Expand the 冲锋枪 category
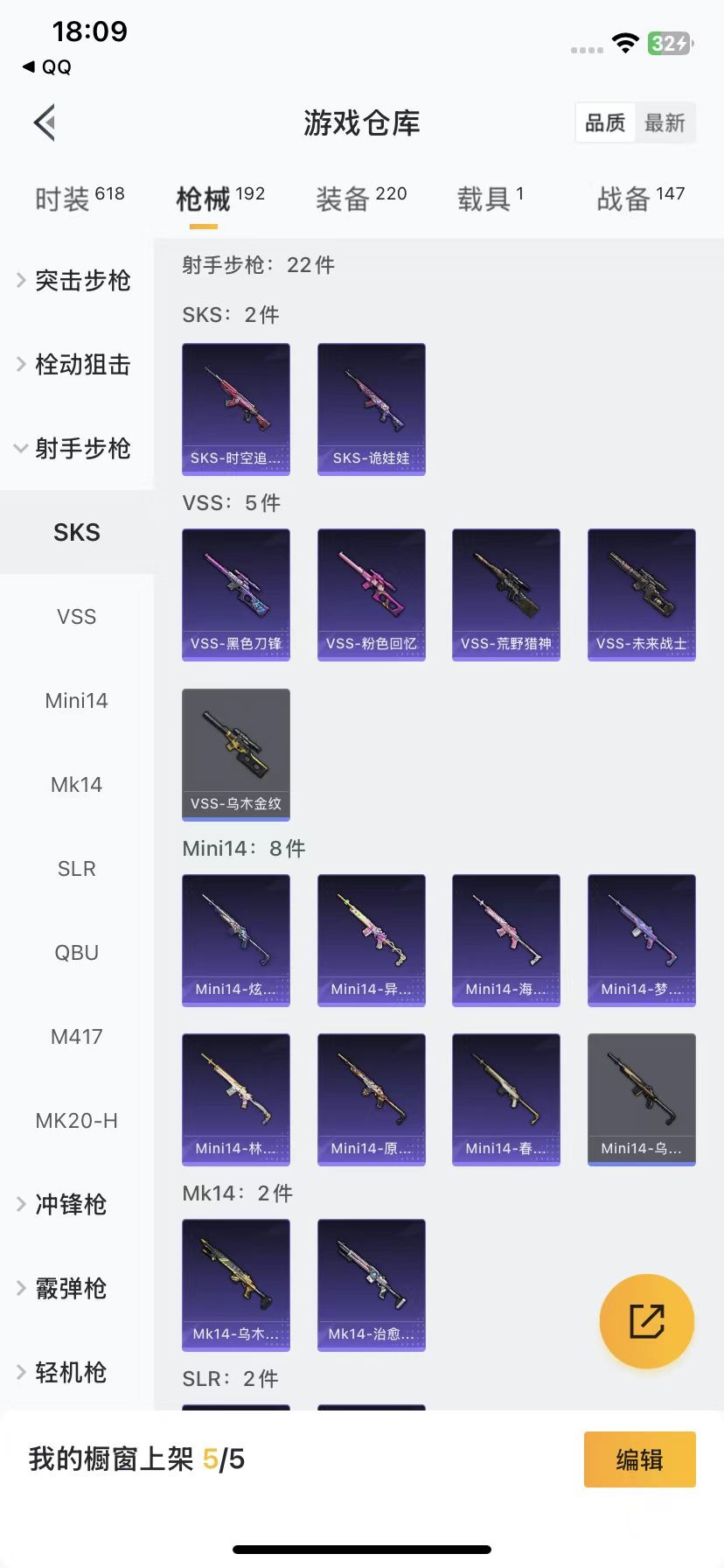Image resolution: width=724 pixels, height=1568 pixels. pos(70,1204)
